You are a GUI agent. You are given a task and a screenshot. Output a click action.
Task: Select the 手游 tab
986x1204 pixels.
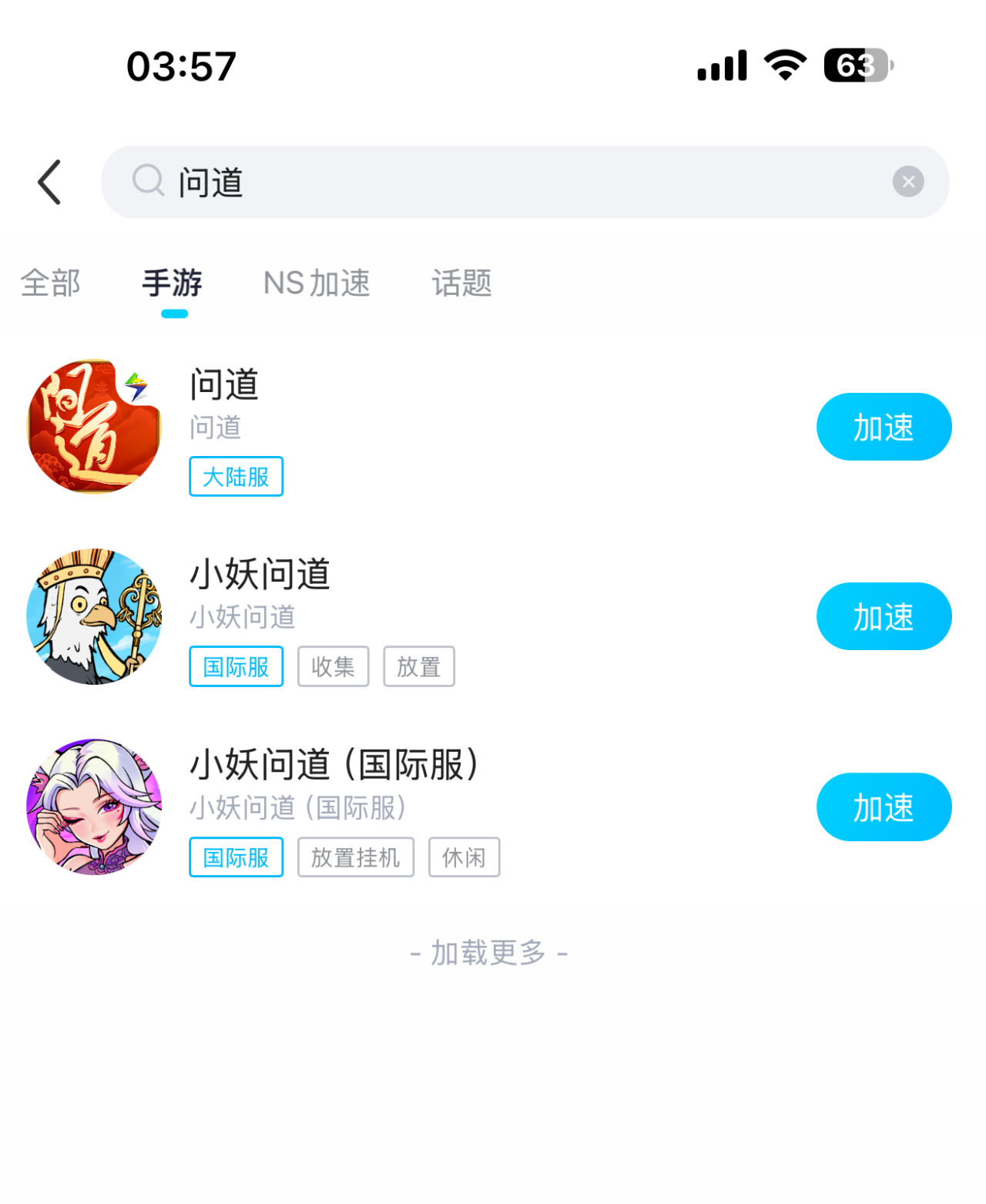[173, 283]
